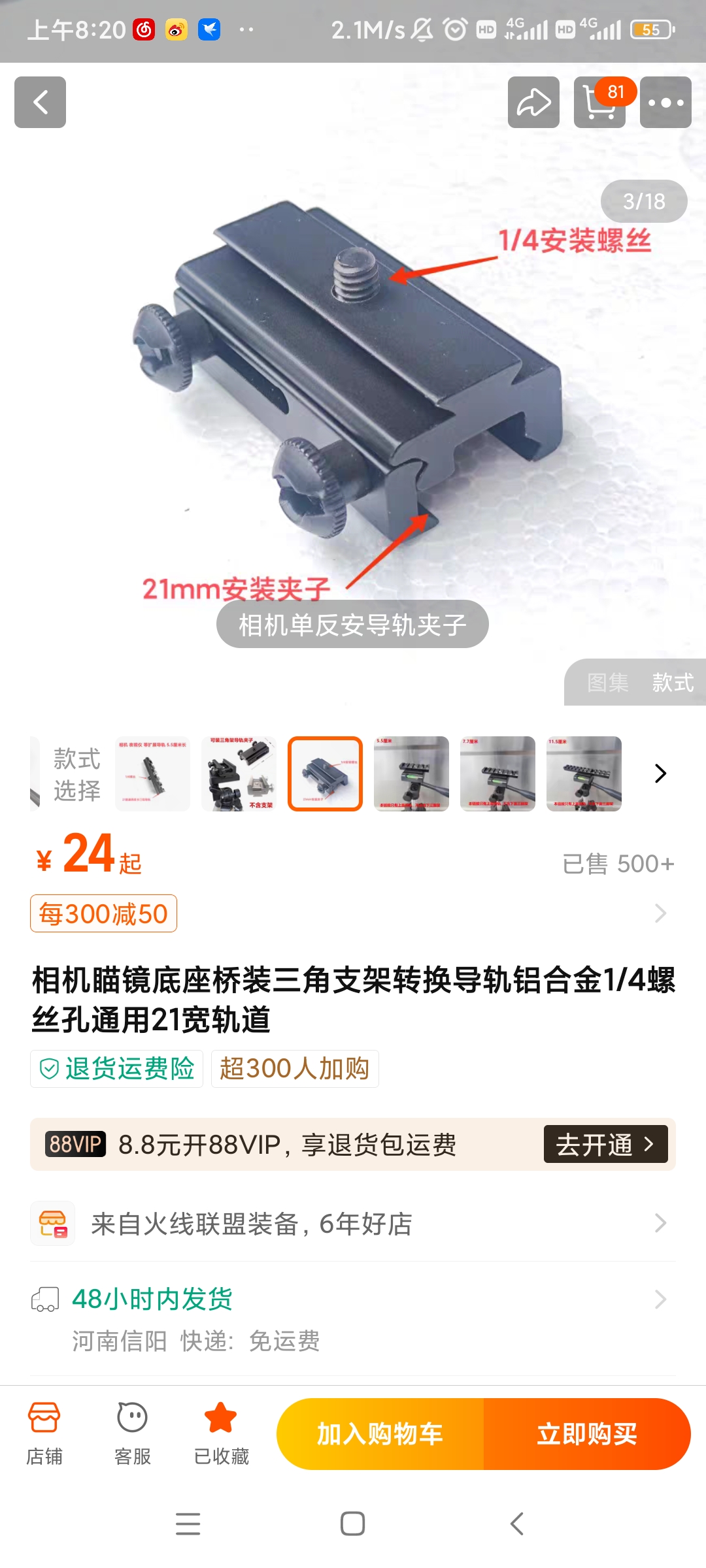Viewport: 706px width, 1568px height.
Task: Share this product listing
Action: (533, 102)
